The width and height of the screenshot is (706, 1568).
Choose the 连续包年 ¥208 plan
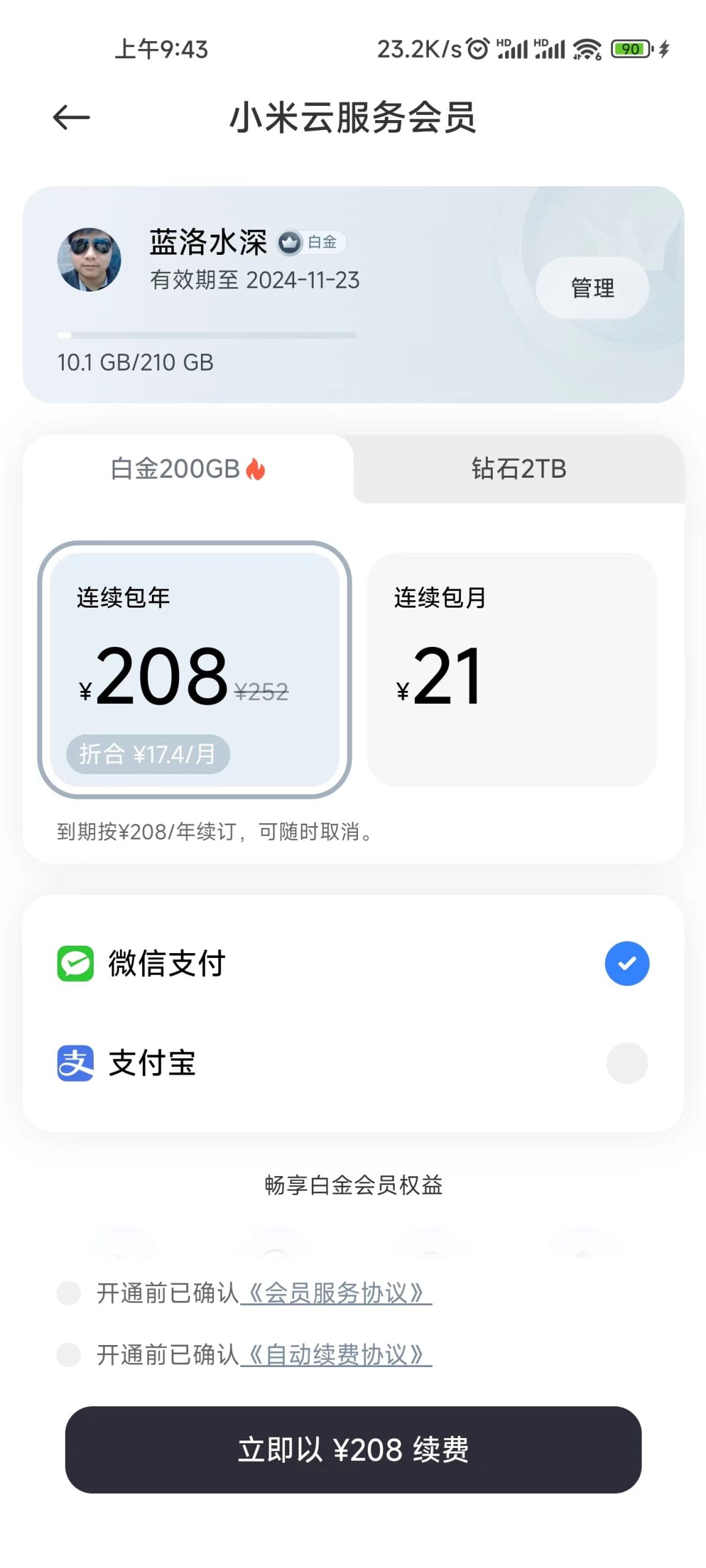click(x=194, y=669)
